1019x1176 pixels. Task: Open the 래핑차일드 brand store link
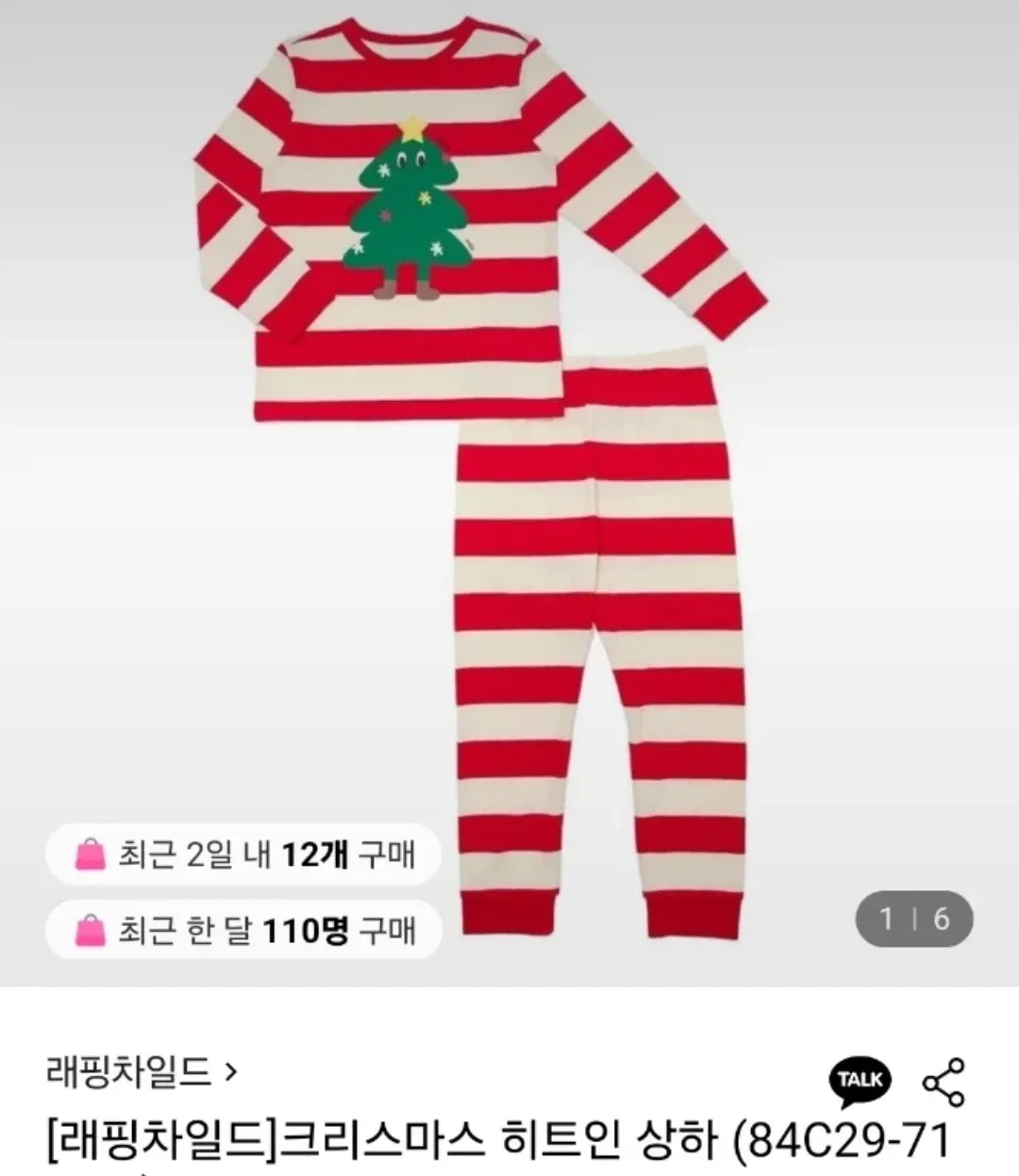tap(142, 1071)
